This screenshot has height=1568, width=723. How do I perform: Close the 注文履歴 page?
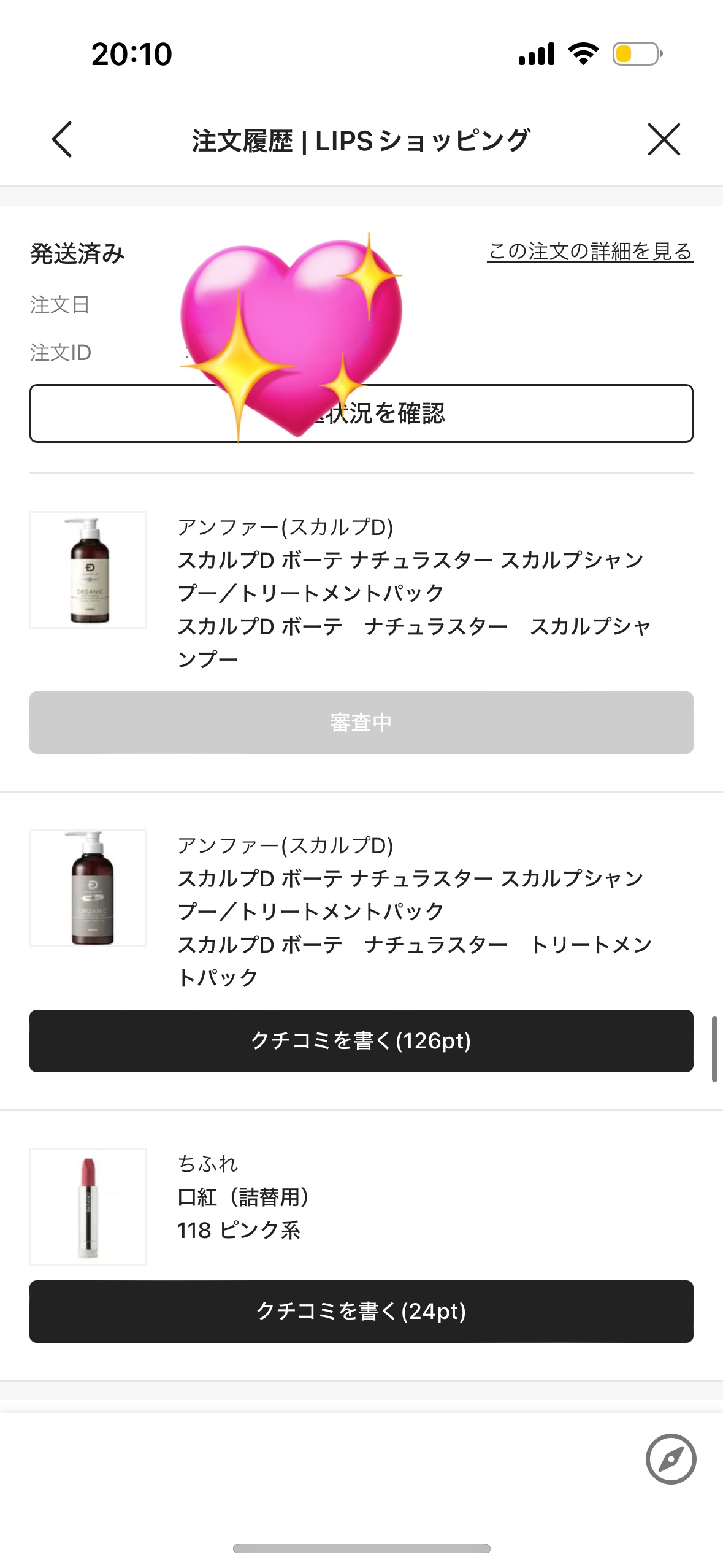tap(664, 139)
